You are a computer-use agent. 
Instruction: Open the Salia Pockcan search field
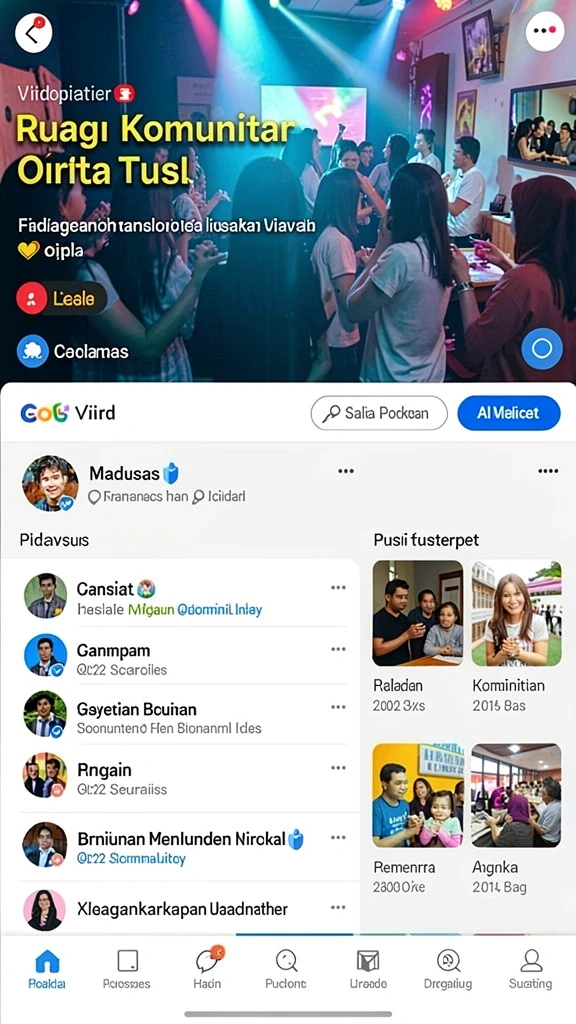379,413
